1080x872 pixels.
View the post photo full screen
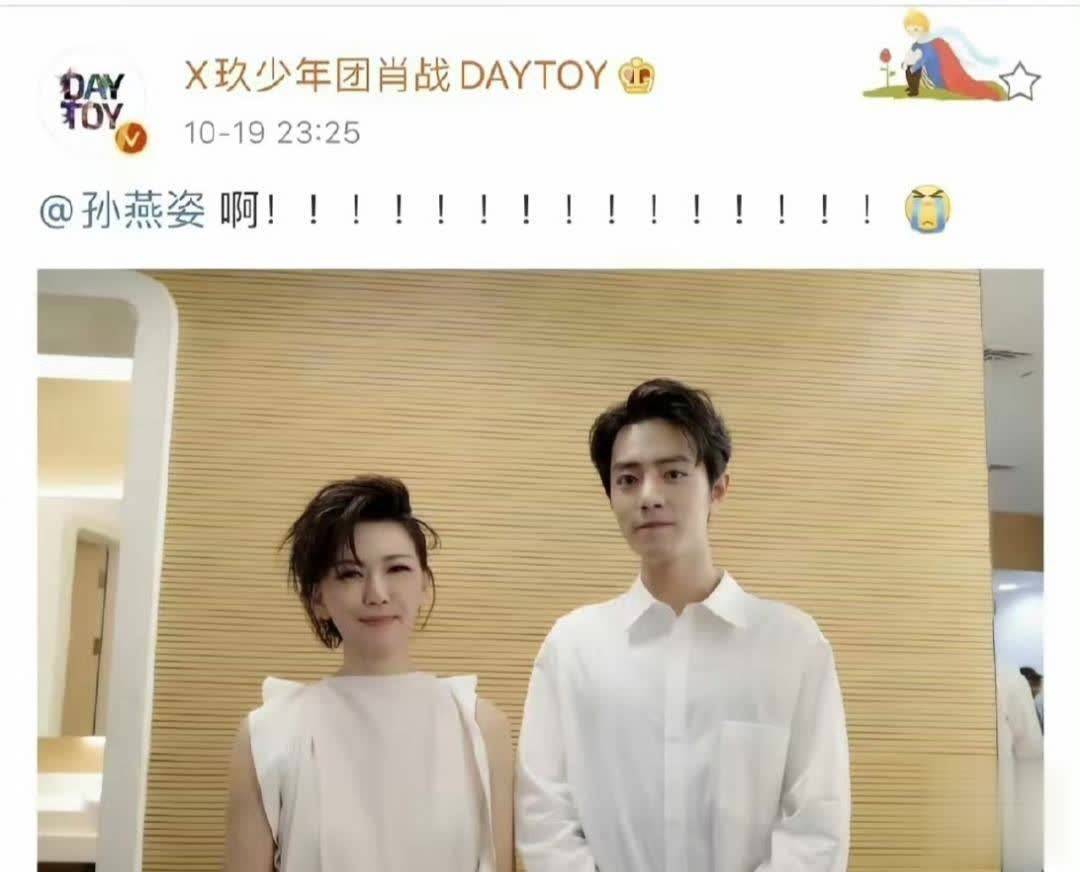point(540,570)
